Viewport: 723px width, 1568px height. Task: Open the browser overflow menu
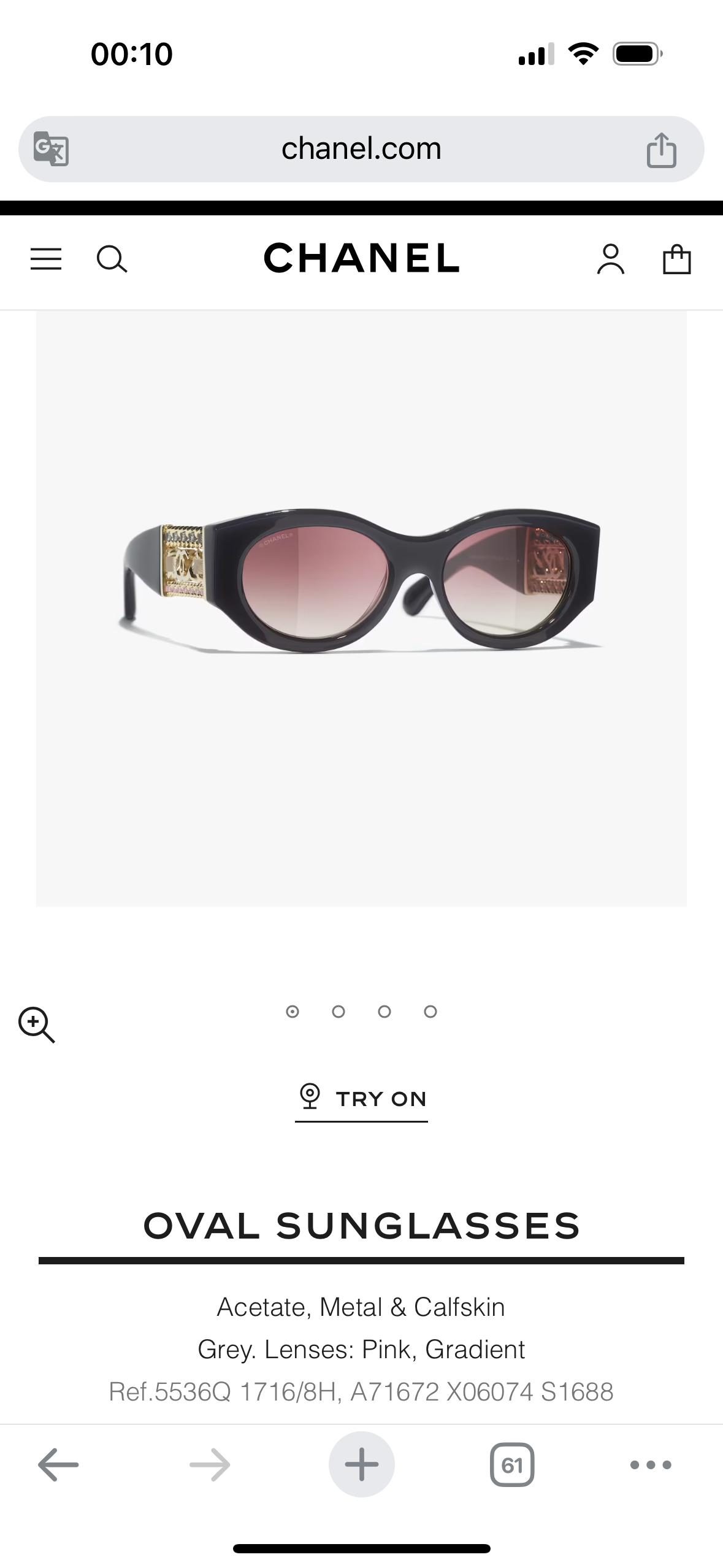tap(651, 1465)
